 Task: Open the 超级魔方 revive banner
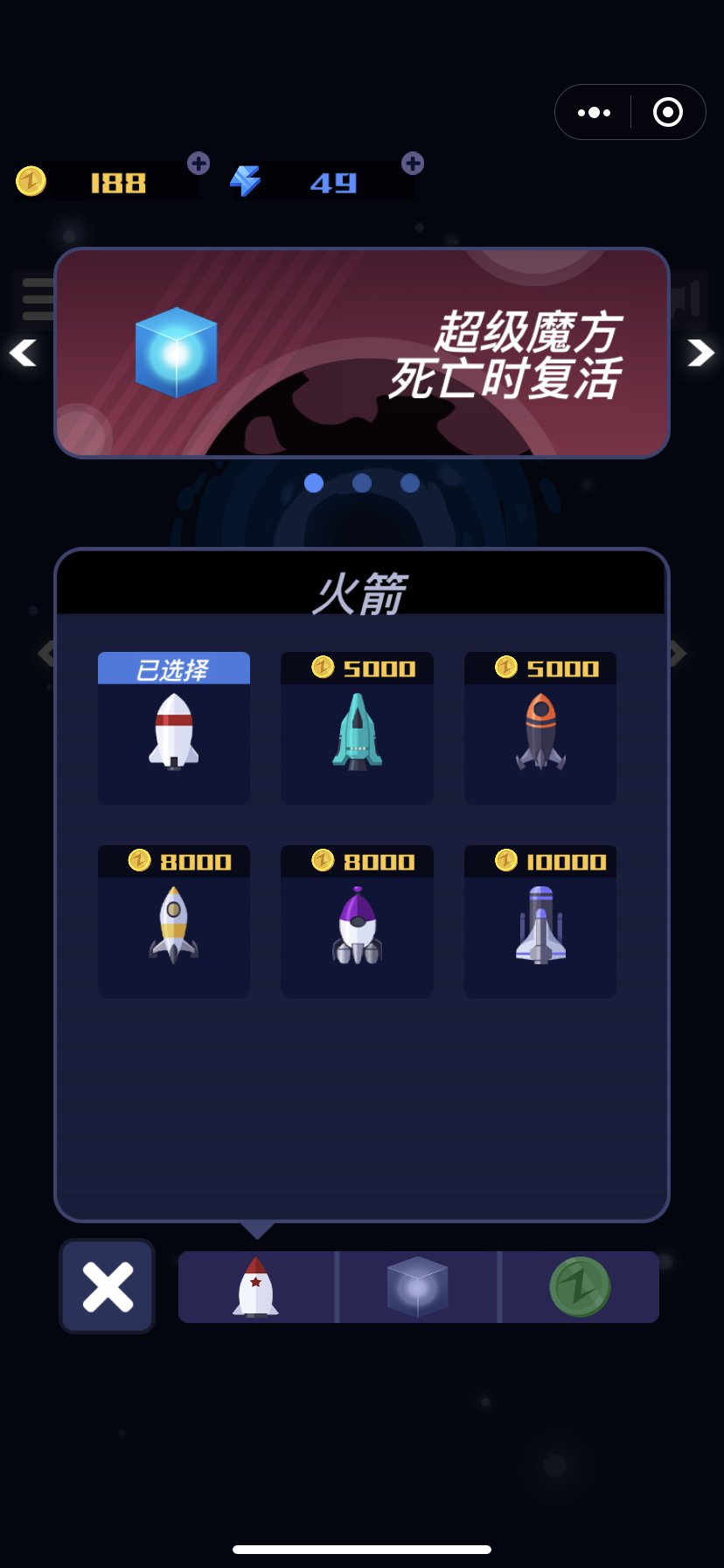[362, 353]
